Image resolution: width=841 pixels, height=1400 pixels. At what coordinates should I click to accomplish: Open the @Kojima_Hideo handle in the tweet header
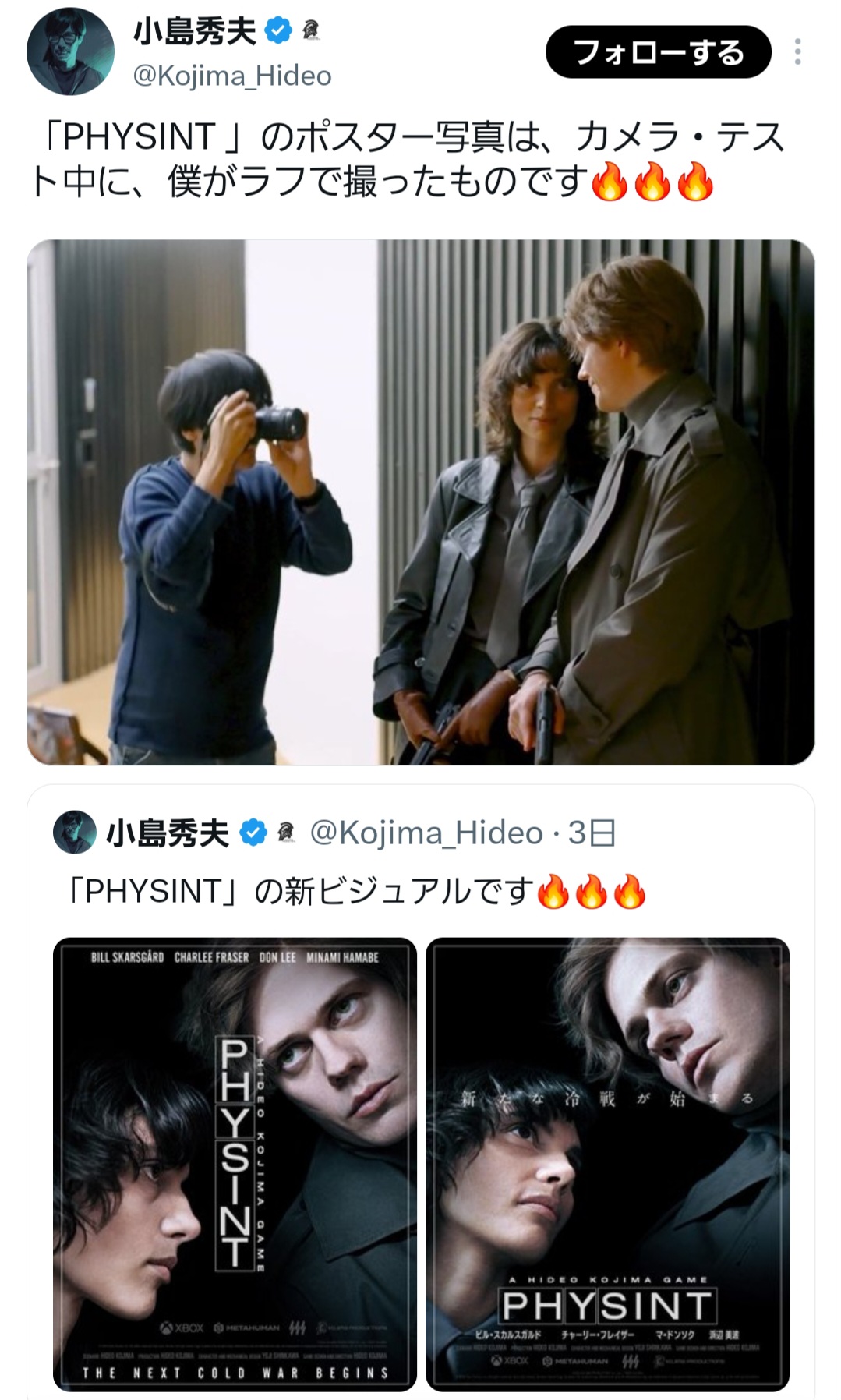coord(232,76)
